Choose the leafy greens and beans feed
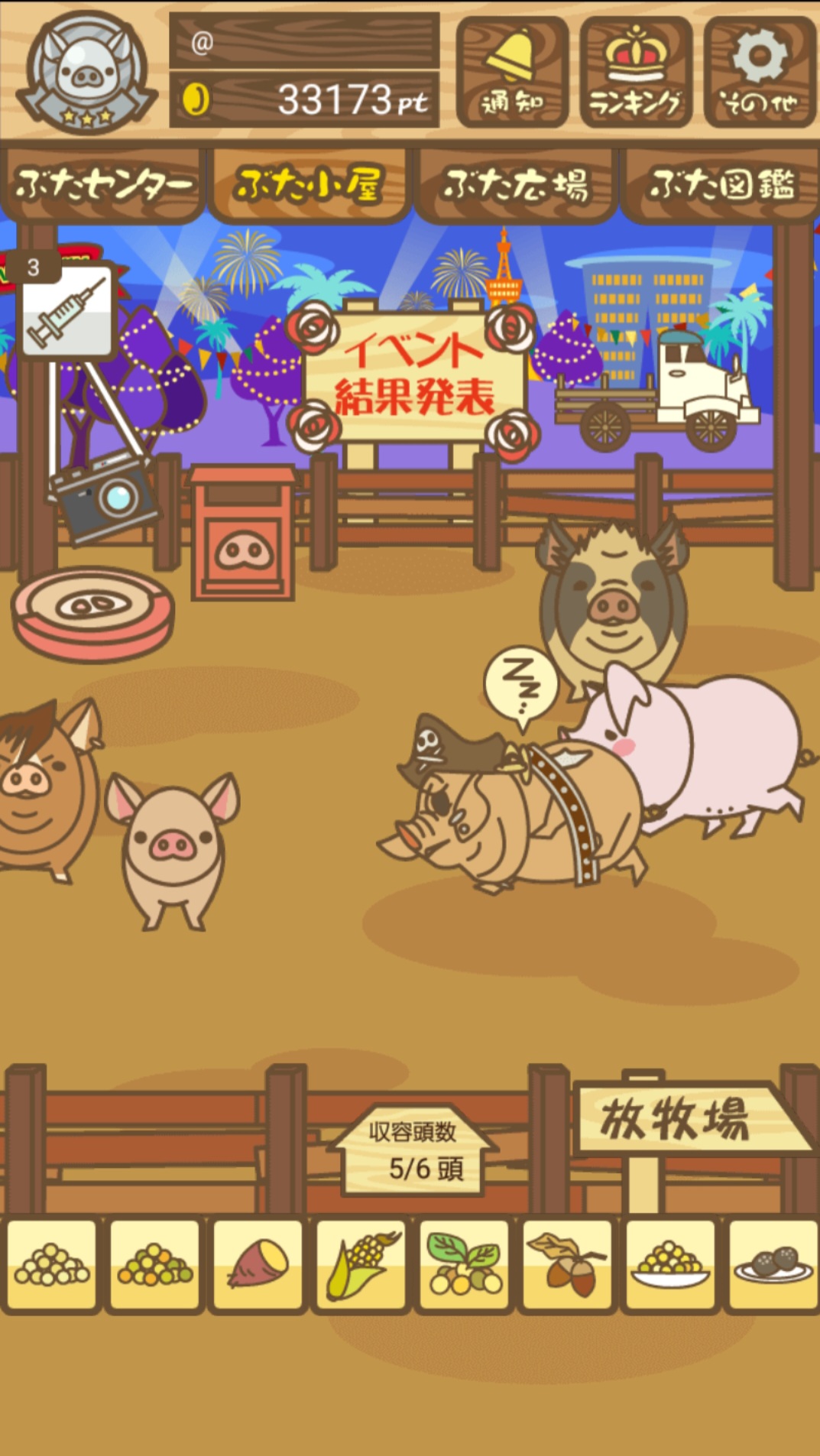Screen dimensions: 820x1456 pos(465,1265)
